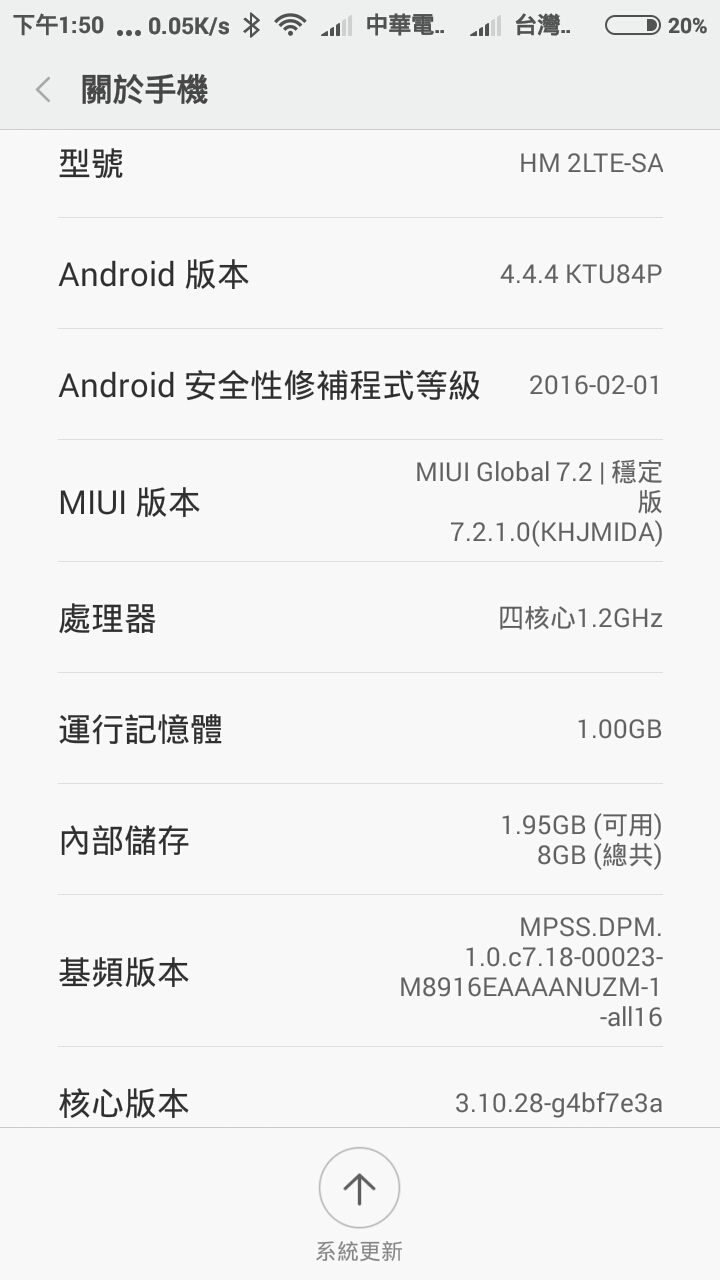
Task: Open the 型號 row
Action: point(360,165)
